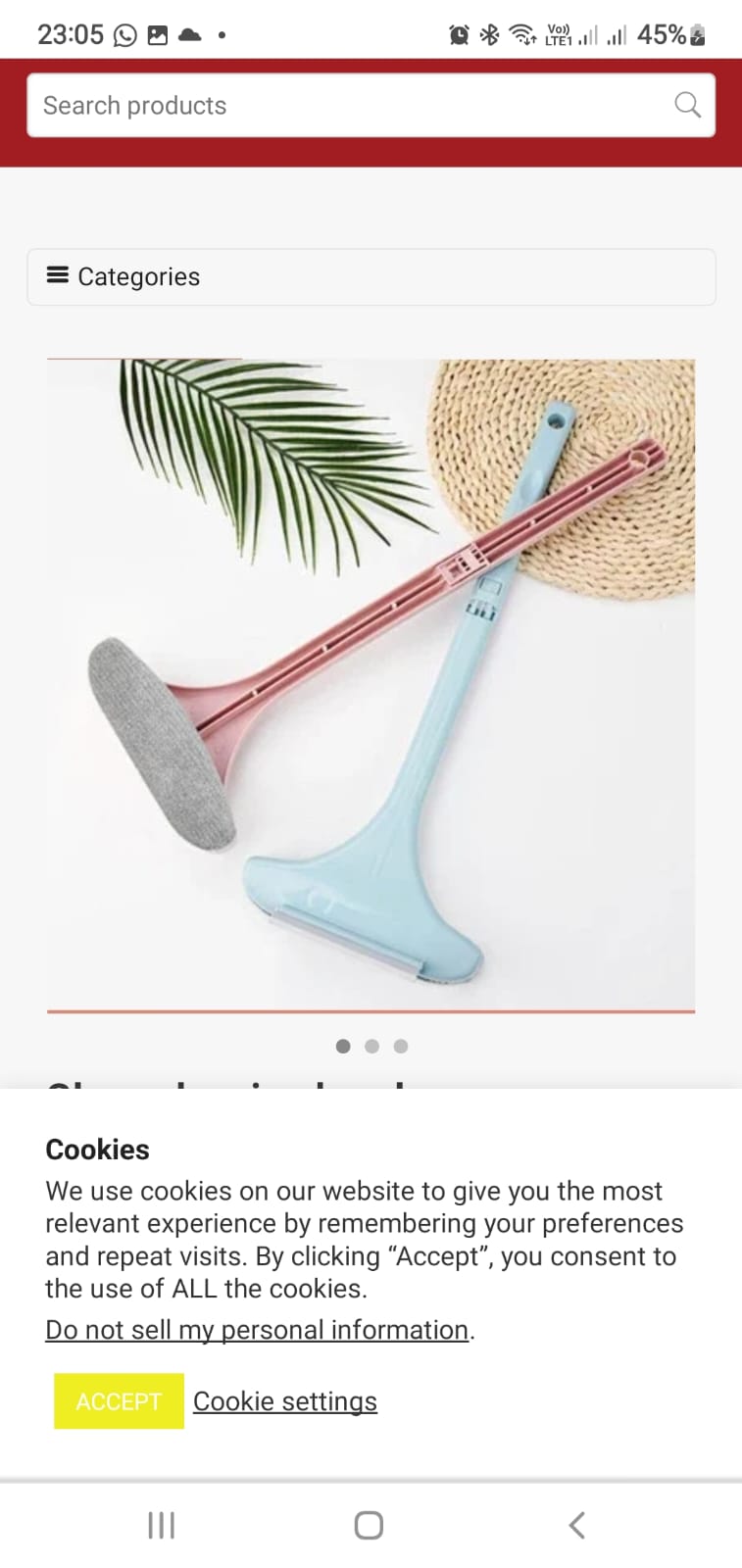Show recent apps
This screenshot has width=742, height=1568.
[x=161, y=1525]
